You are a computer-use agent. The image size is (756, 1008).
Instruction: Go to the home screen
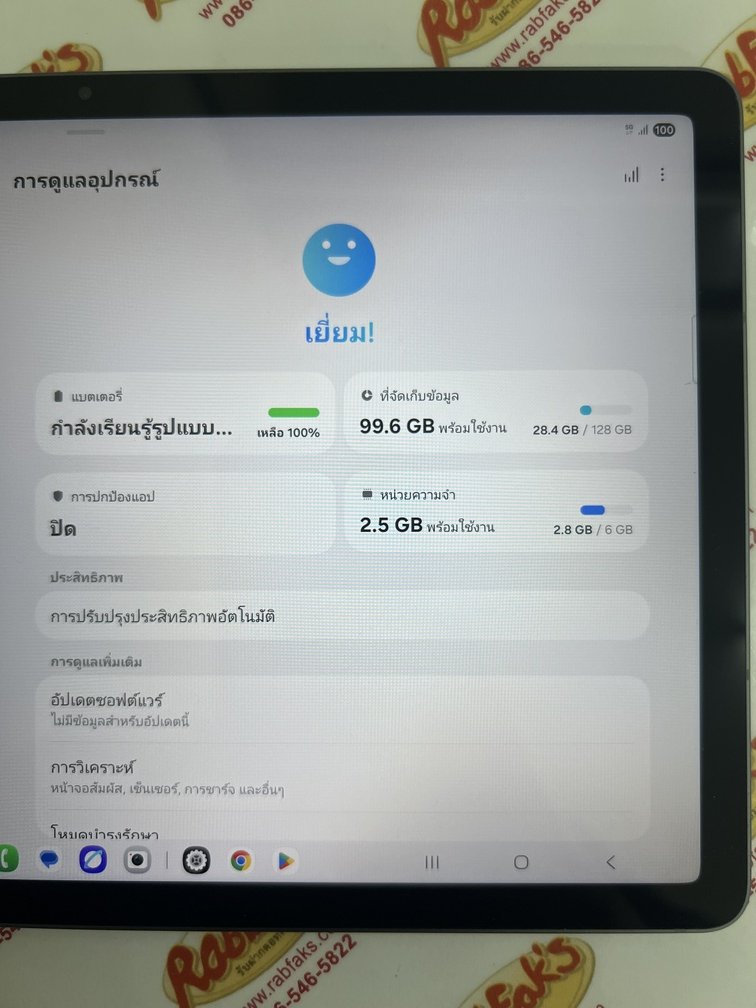[x=521, y=862]
